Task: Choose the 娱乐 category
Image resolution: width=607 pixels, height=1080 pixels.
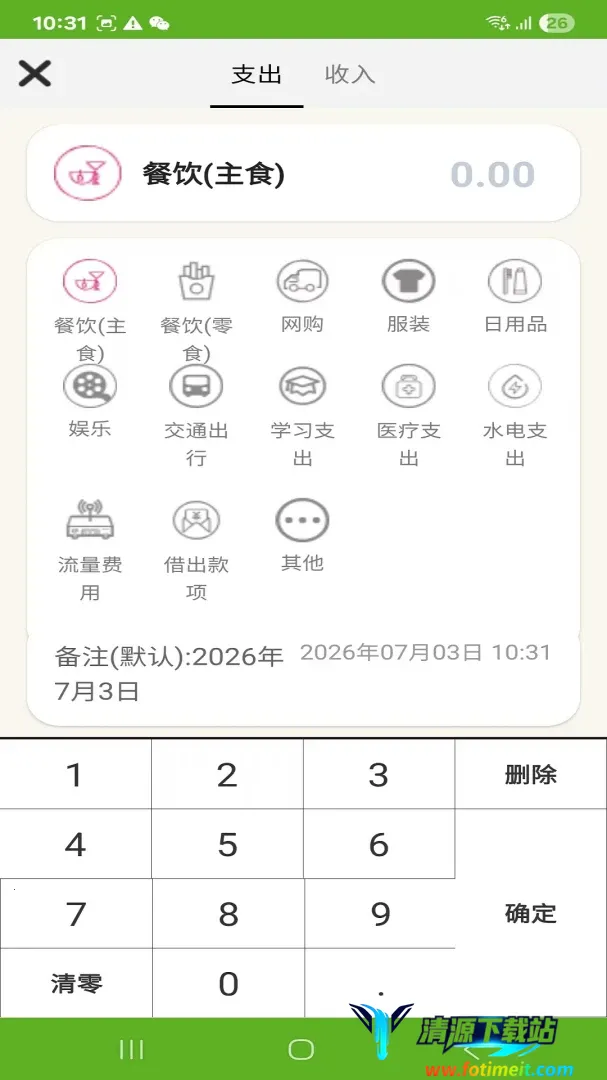Action: (x=90, y=402)
